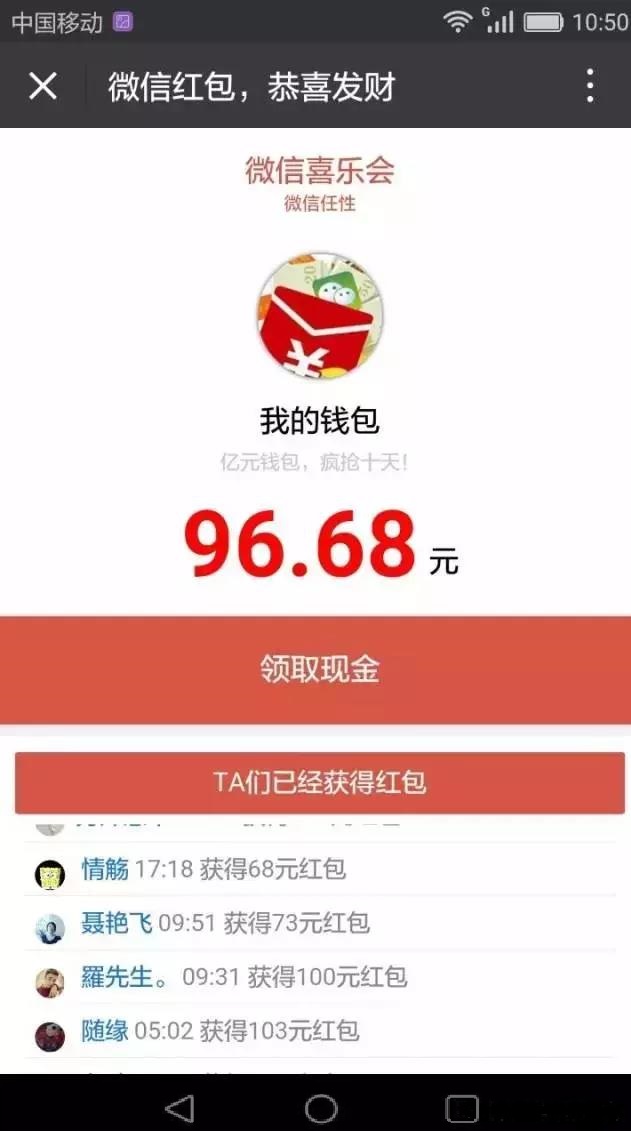The width and height of the screenshot is (631, 1132).
Task: Close the 微信红包 web page
Action: 43,86
